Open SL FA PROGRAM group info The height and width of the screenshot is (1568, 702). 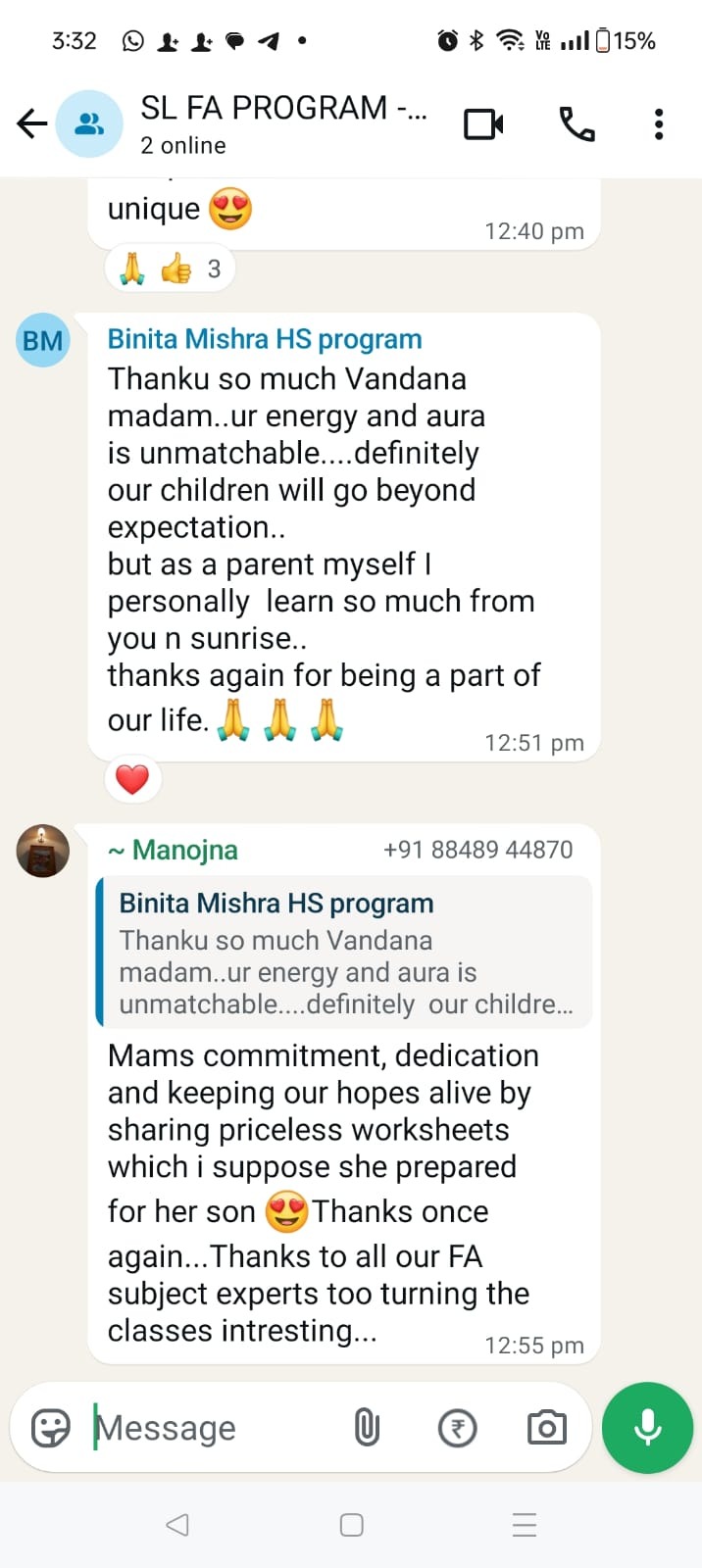point(282,123)
